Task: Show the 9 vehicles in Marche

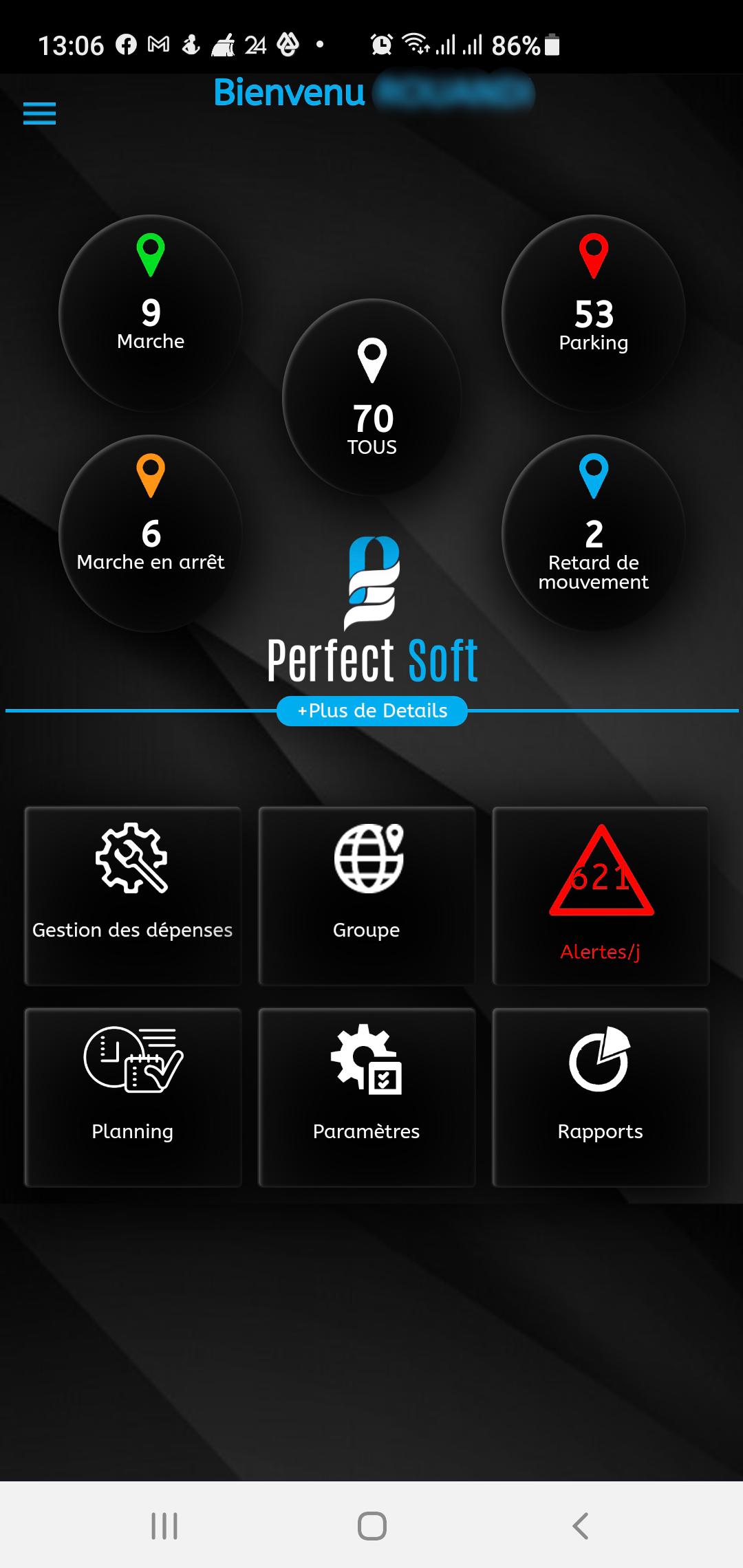Action: pyautogui.click(x=151, y=313)
